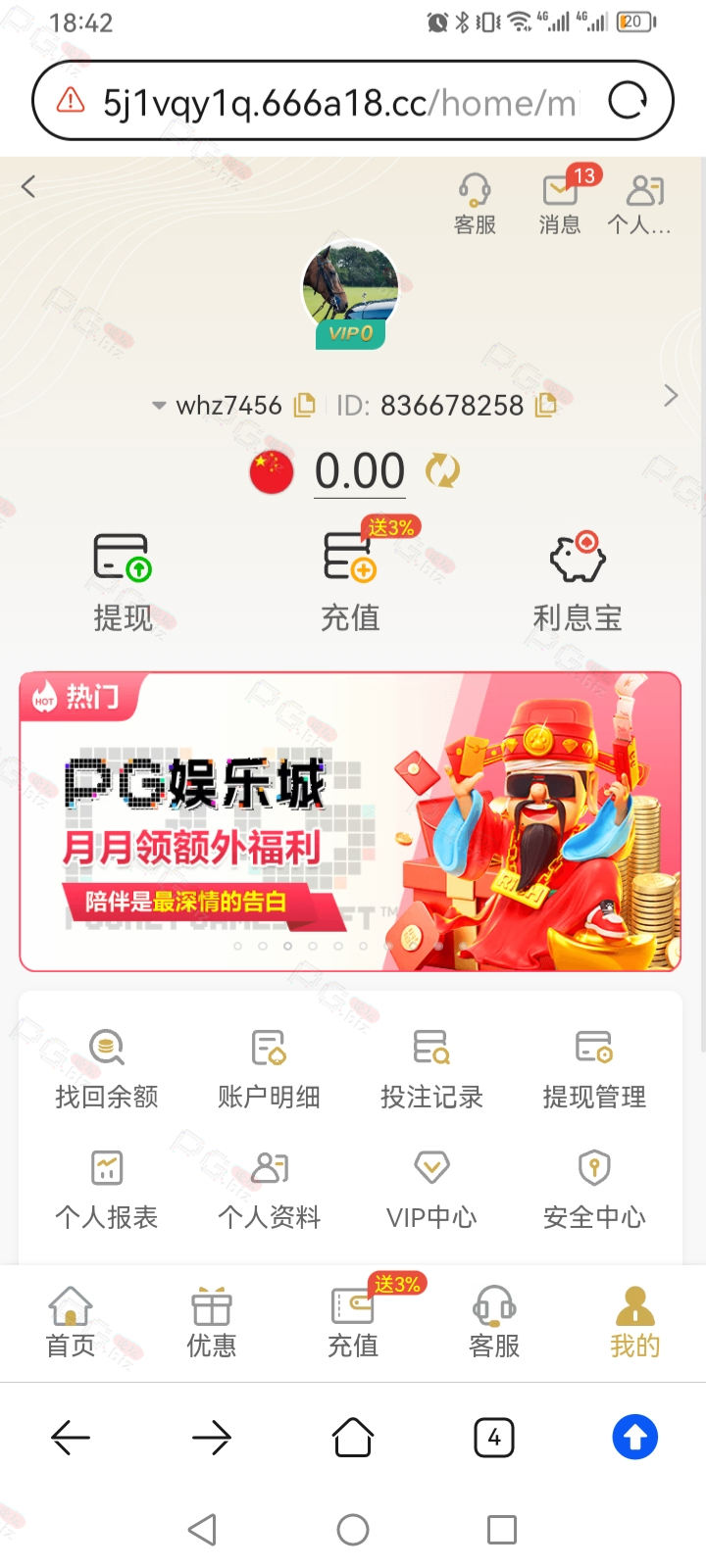Open the 消息 messages inbox

click(x=561, y=204)
